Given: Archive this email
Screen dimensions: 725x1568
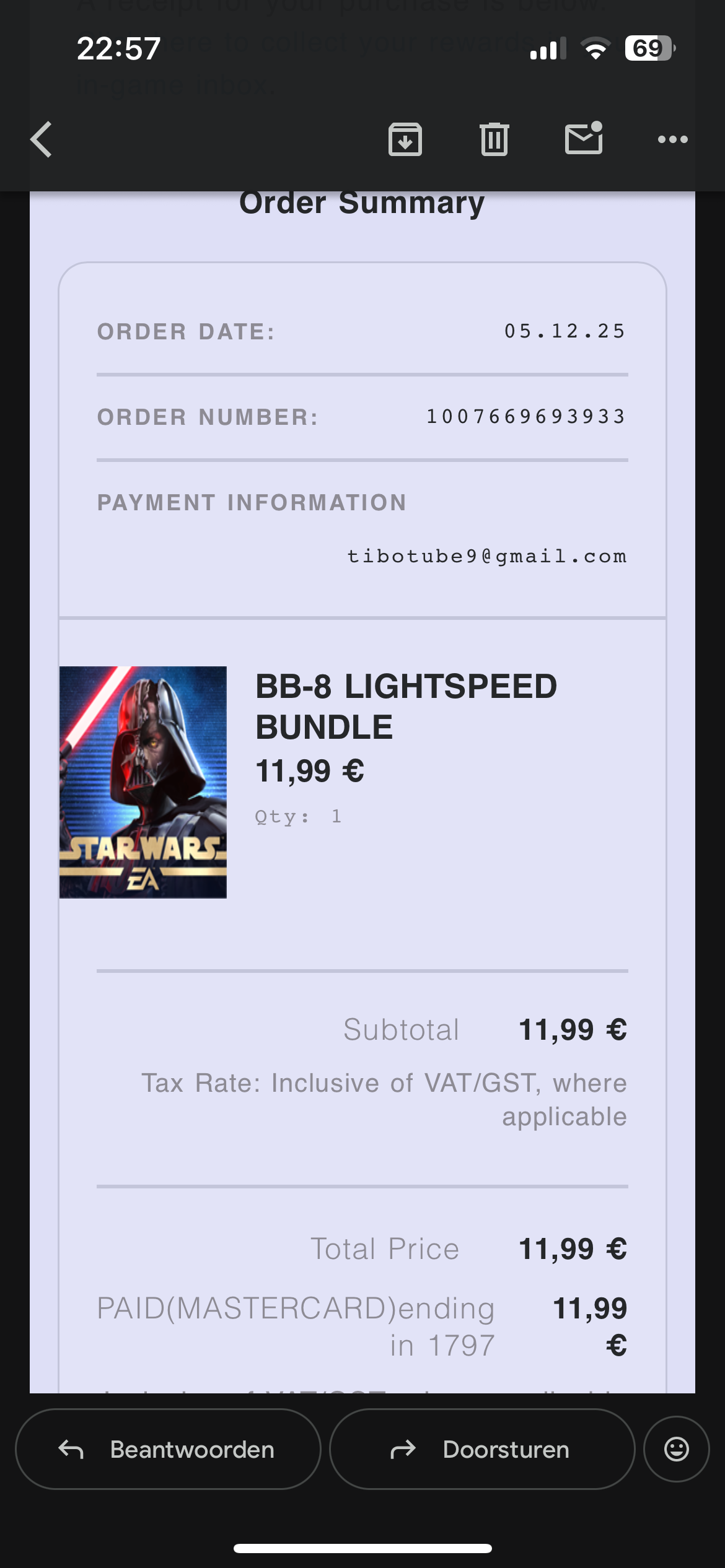Looking at the screenshot, I should pyautogui.click(x=405, y=139).
